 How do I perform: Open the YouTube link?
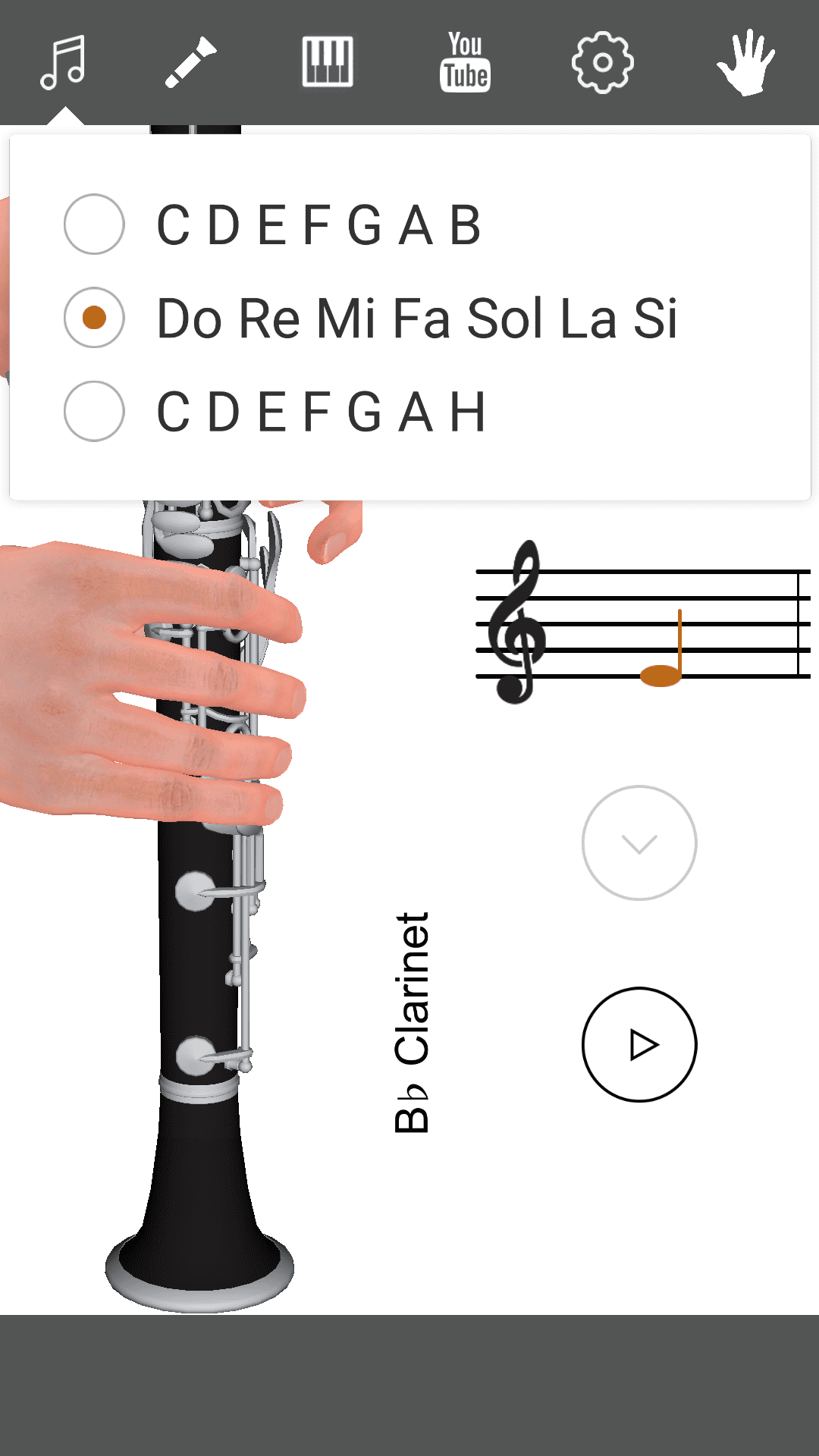point(465,62)
